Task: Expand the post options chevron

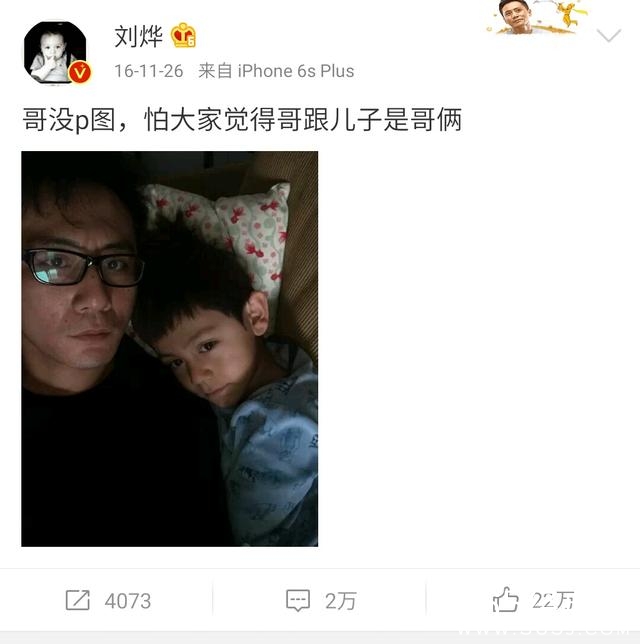Action: coord(608,37)
